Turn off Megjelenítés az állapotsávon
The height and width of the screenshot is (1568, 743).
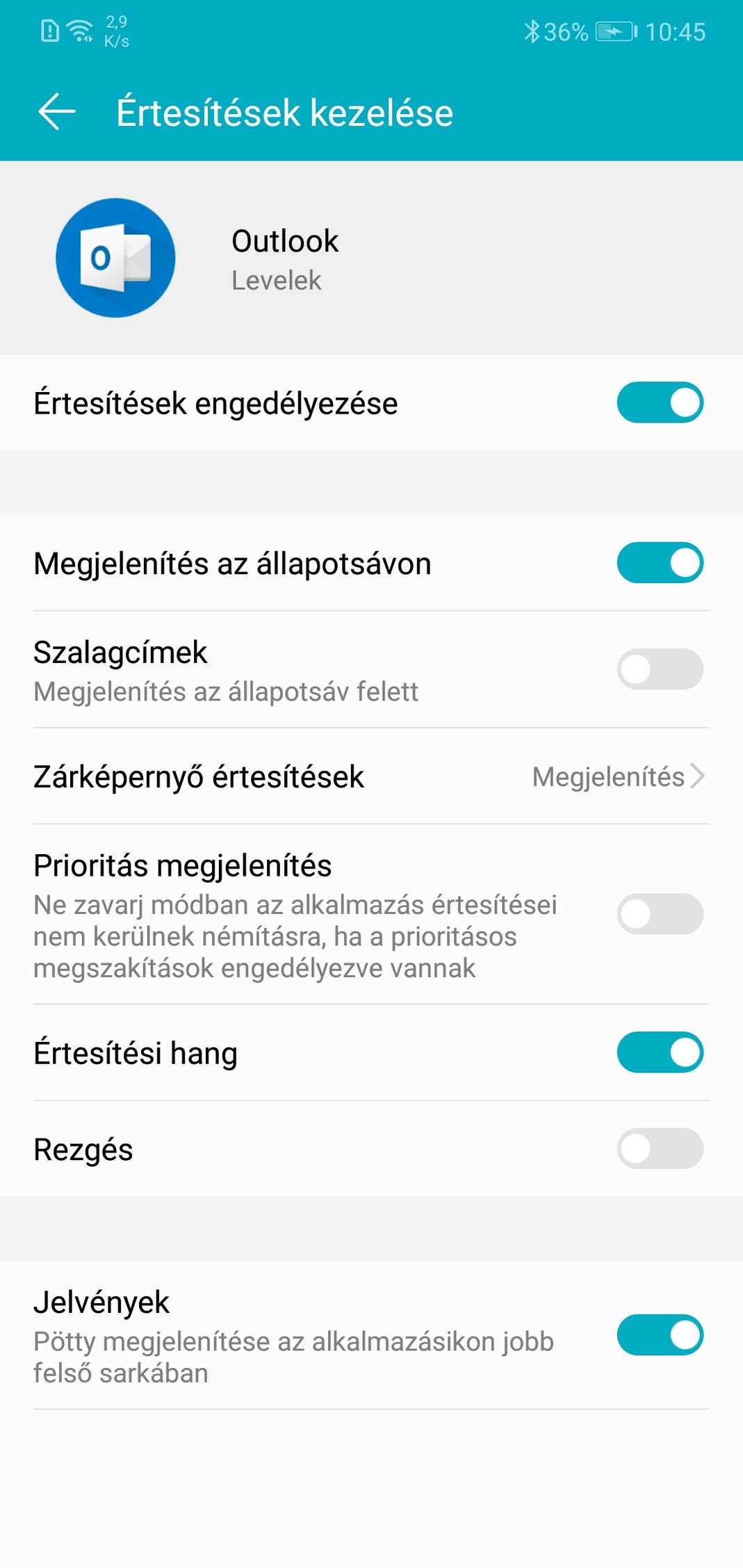pyautogui.click(x=660, y=562)
